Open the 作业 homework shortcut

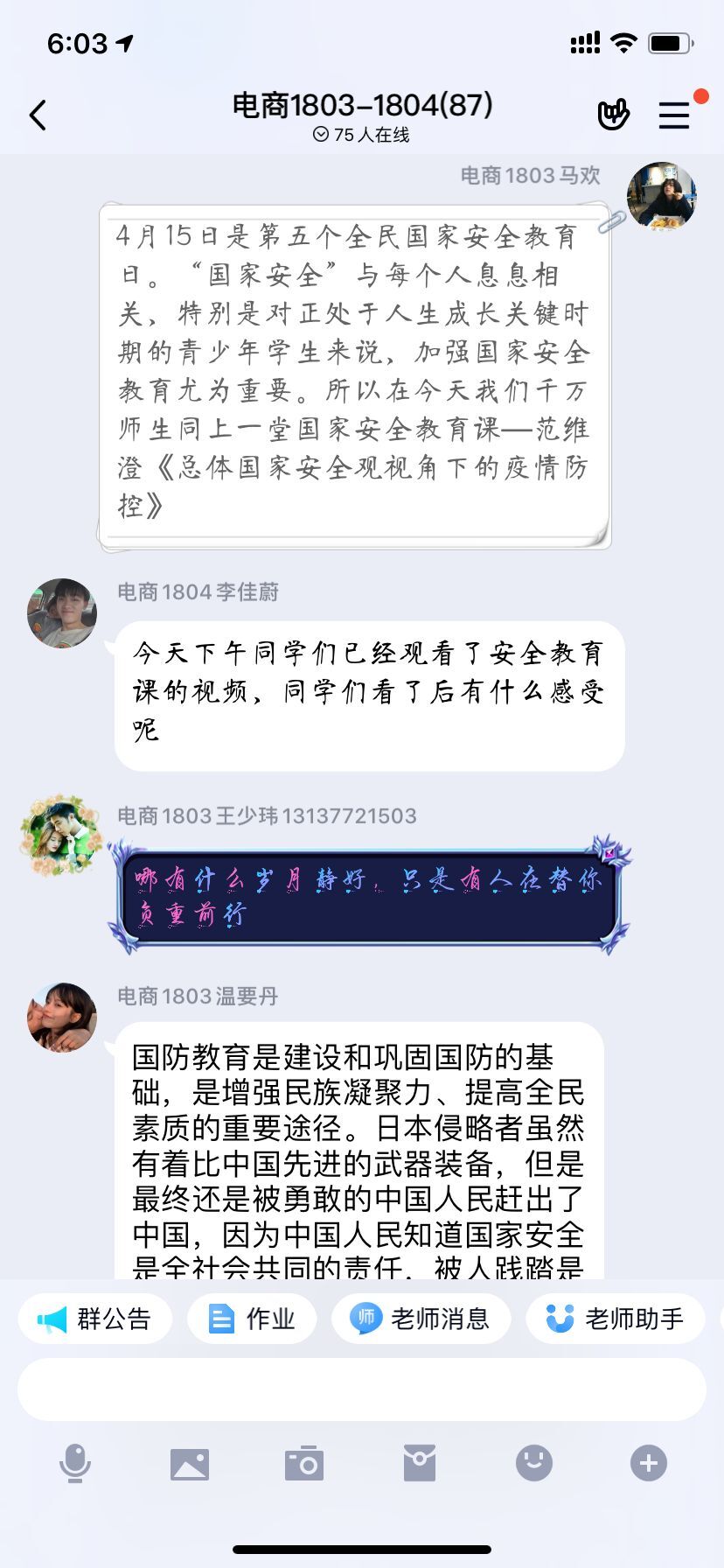coord(252,1319)
